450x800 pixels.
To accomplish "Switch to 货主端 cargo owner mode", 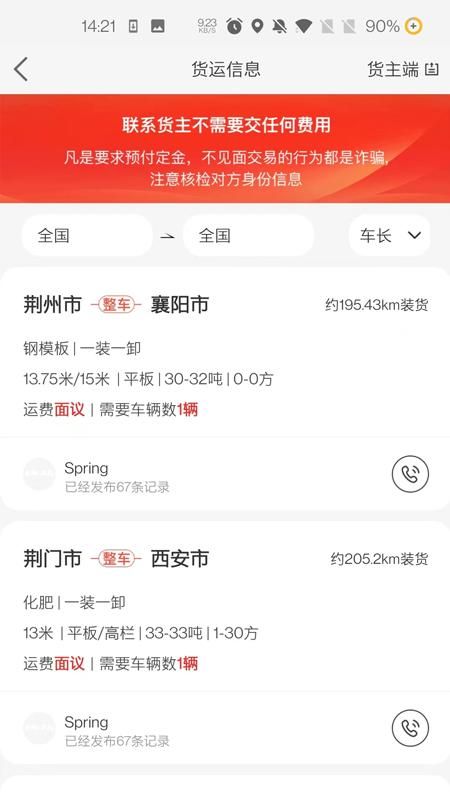I will [x=403, y=69].
